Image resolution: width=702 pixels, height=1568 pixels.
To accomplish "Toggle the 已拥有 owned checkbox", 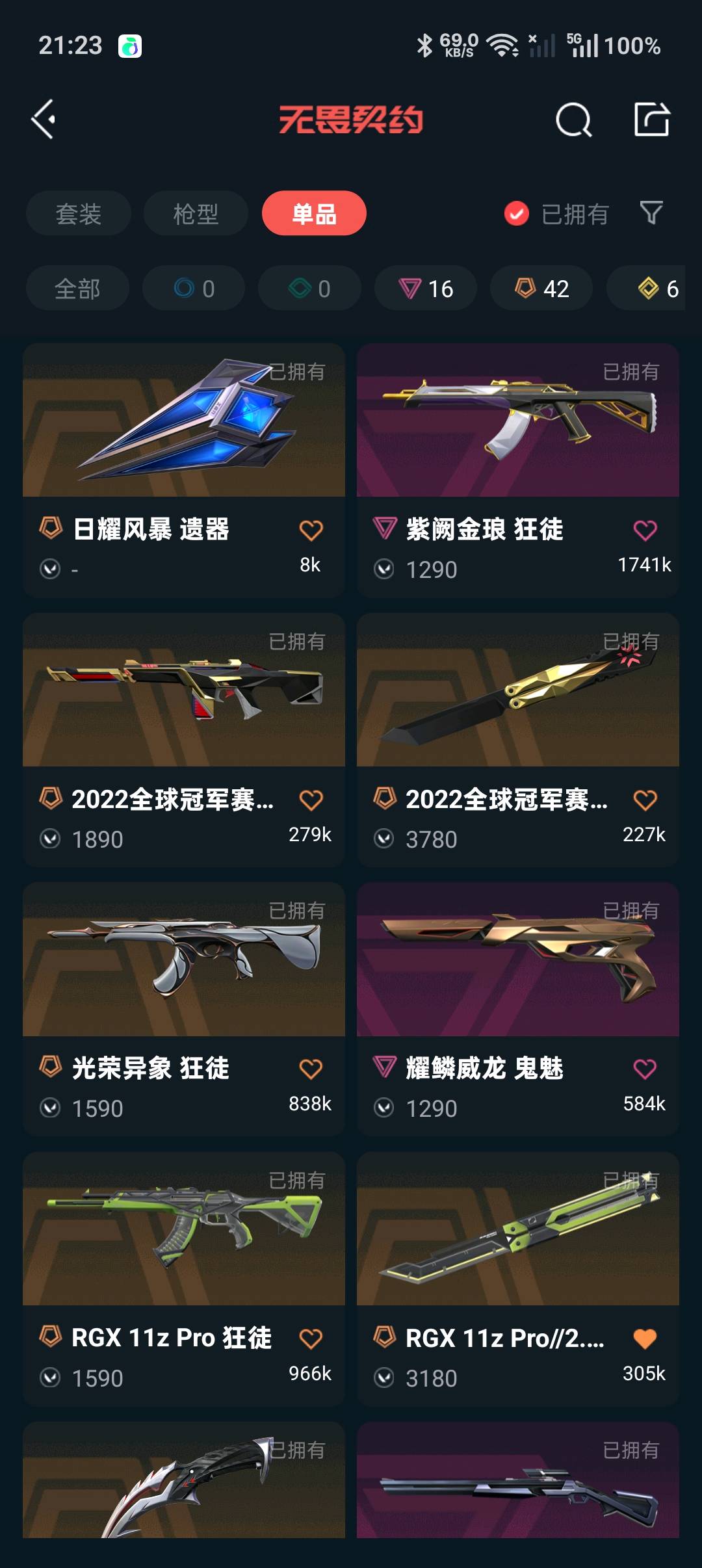I will pyautogui.click(x=517, y=213).
